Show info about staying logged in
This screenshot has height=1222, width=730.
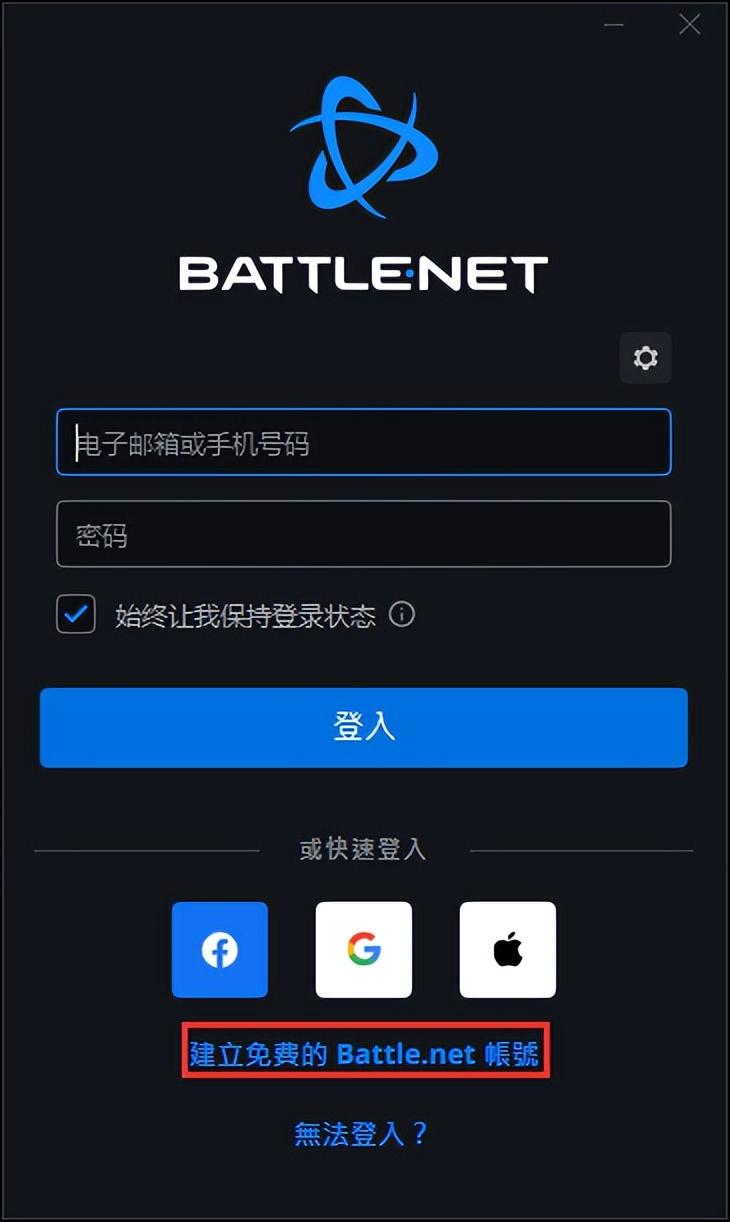point(402,614)
